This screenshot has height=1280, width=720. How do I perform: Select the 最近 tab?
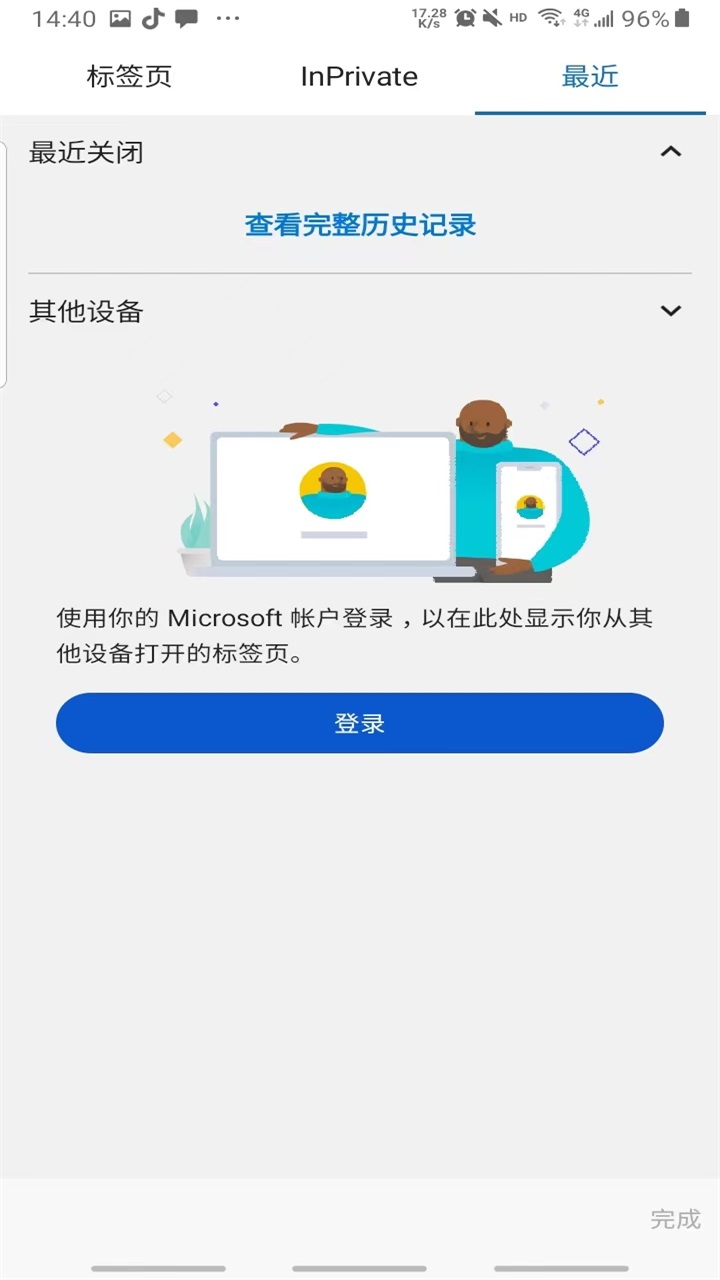(591, 76)
